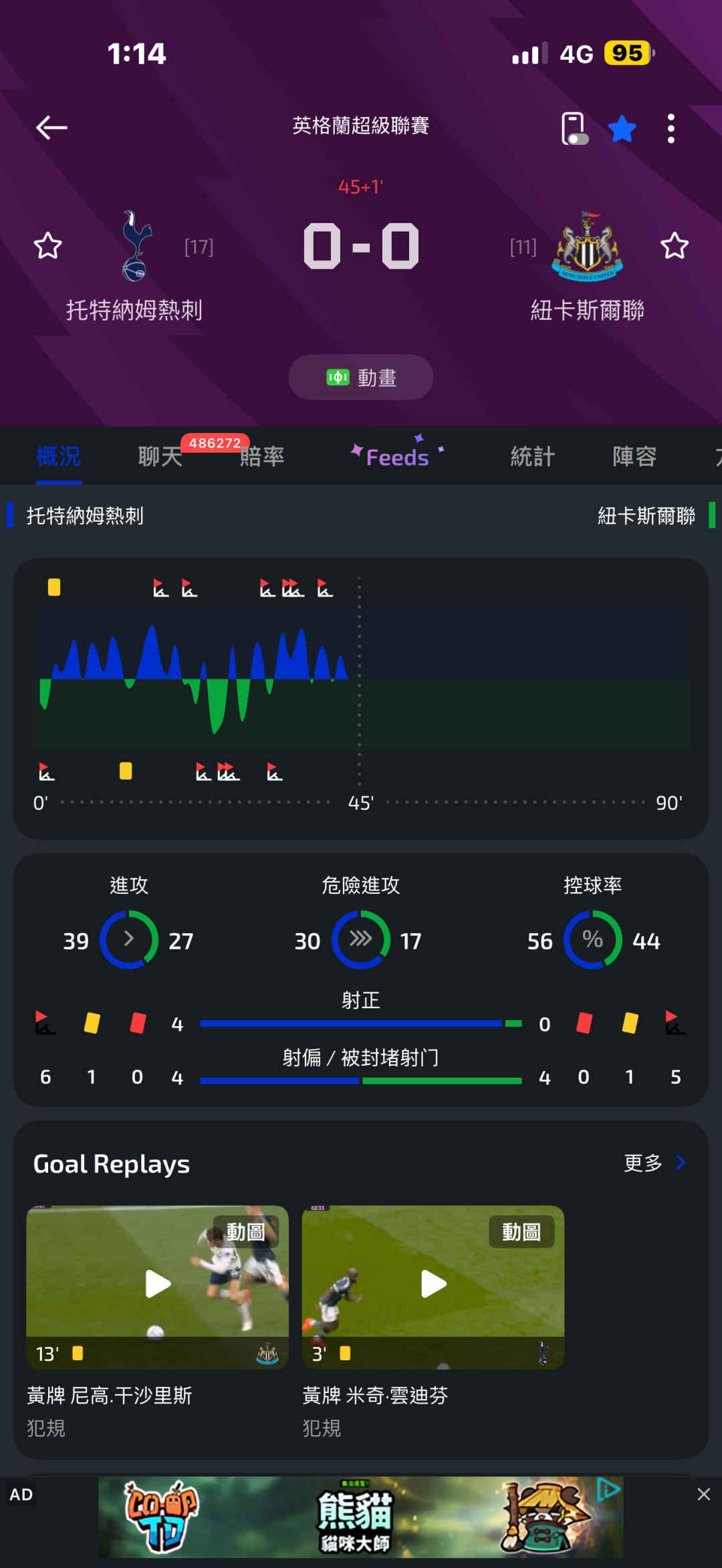Viewport: 722px width, 1568px height.
Task: Switch to the 聊天 tab
Action: tap(160, 457)
